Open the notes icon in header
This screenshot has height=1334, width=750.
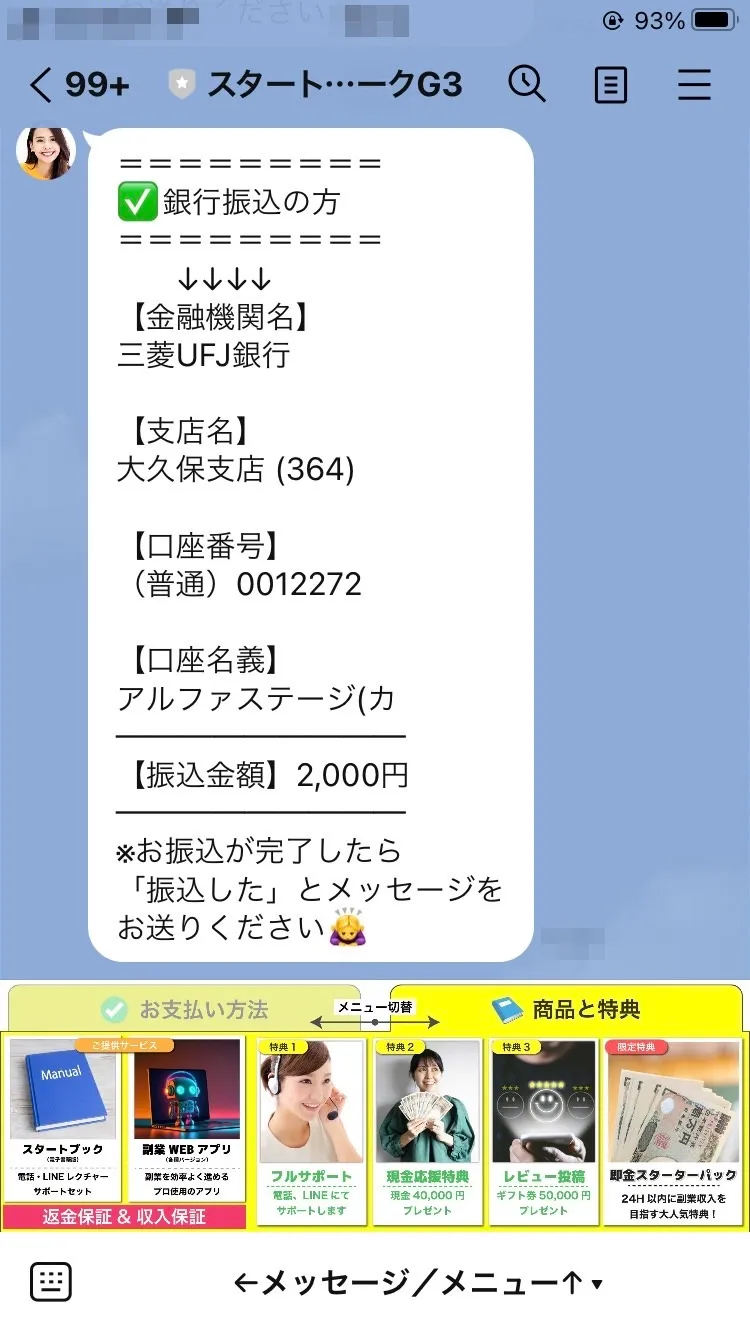610,86
